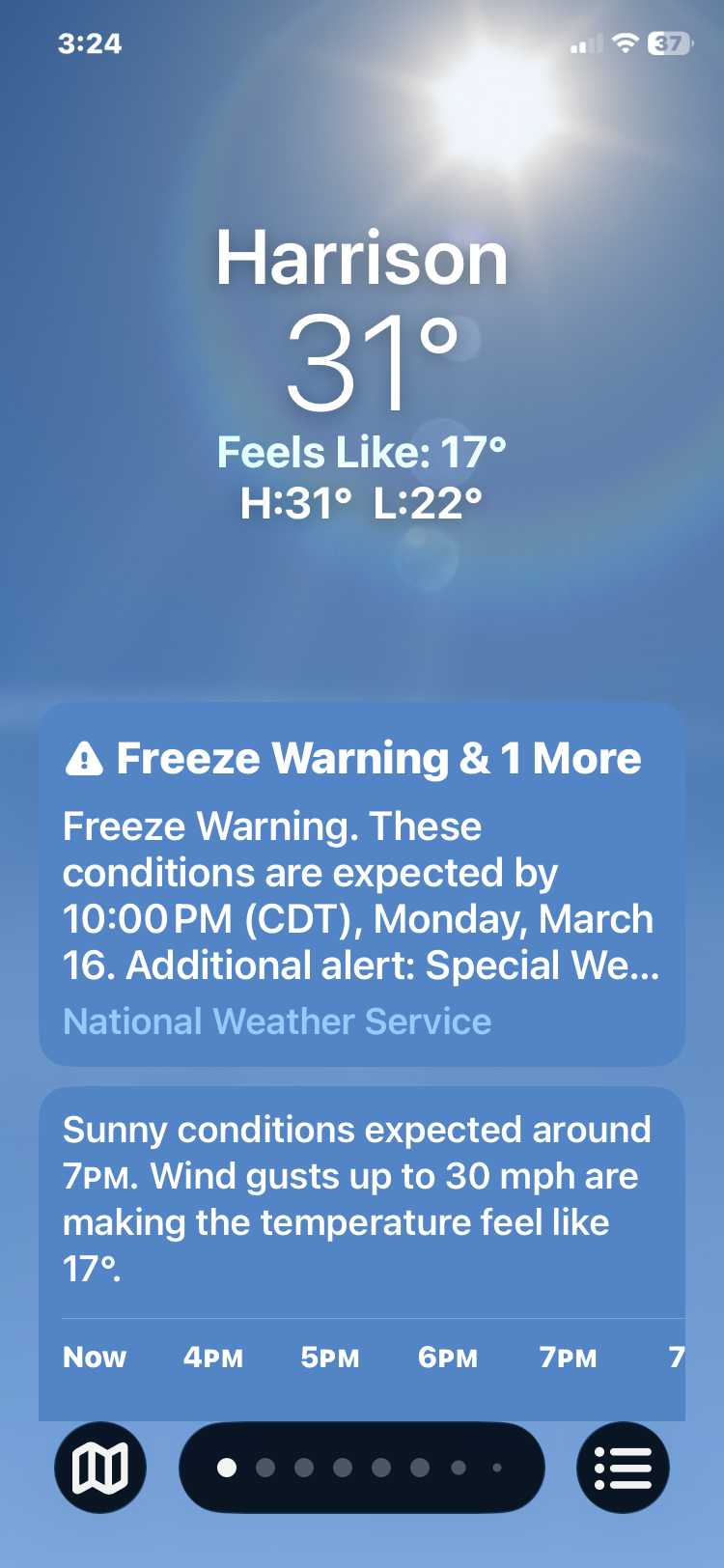The image size is (724, 1568).
Task: Tap the location page indicator dots
Action: tap(362, 1468)
